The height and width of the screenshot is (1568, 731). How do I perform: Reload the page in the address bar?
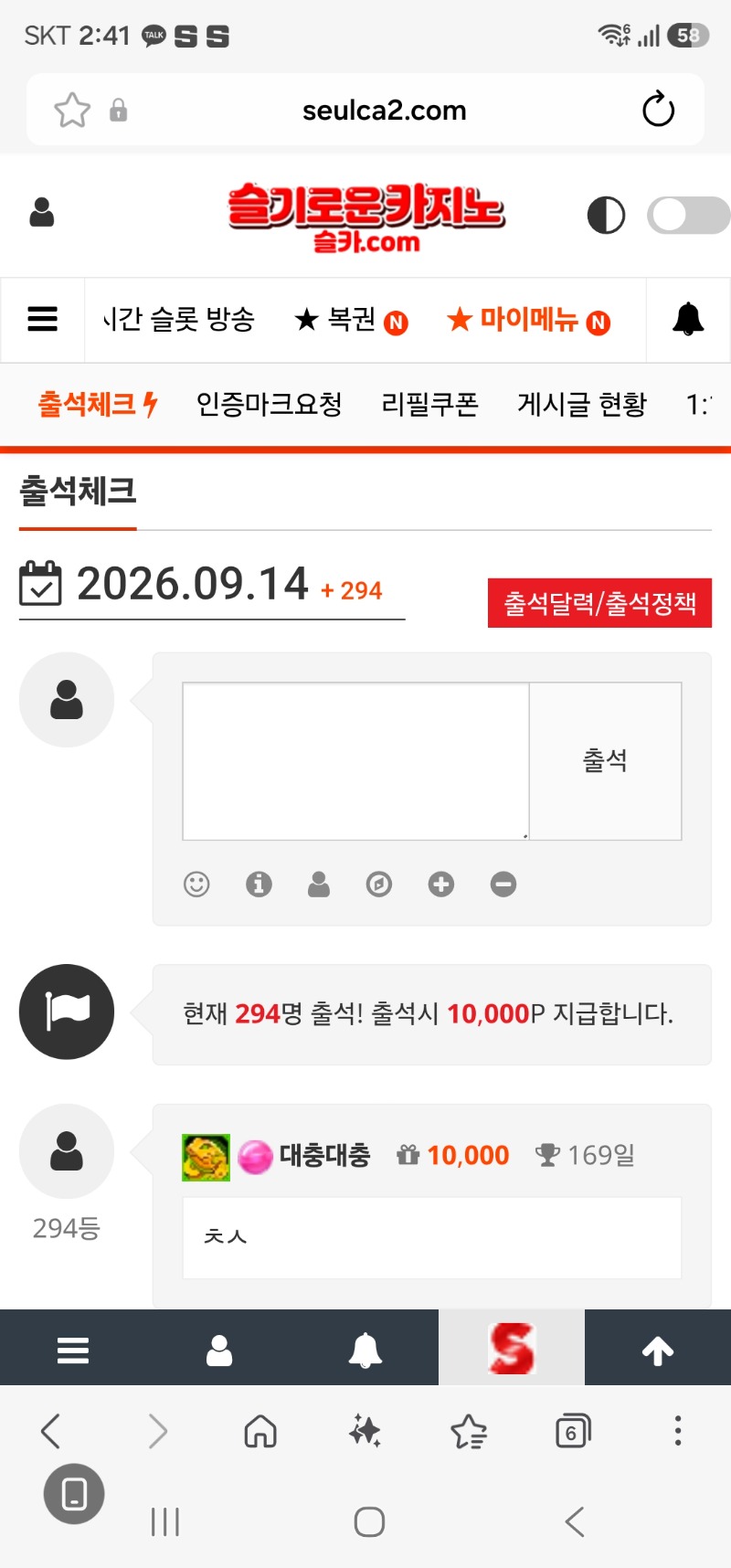point(658,111)
